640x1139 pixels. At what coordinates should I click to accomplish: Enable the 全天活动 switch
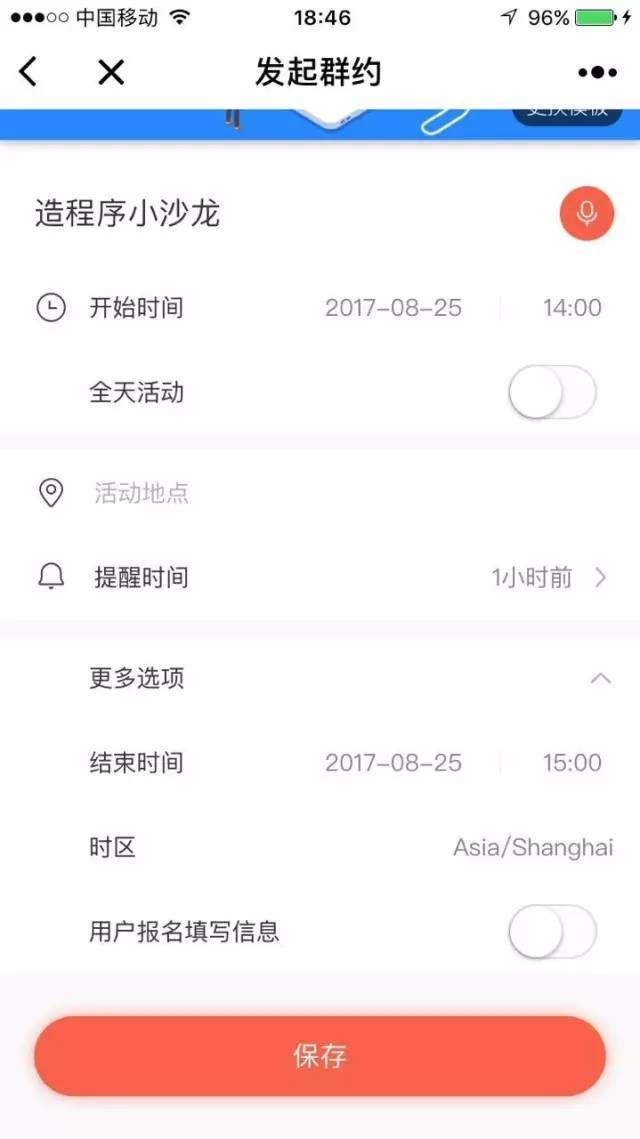tap(552, 392)
